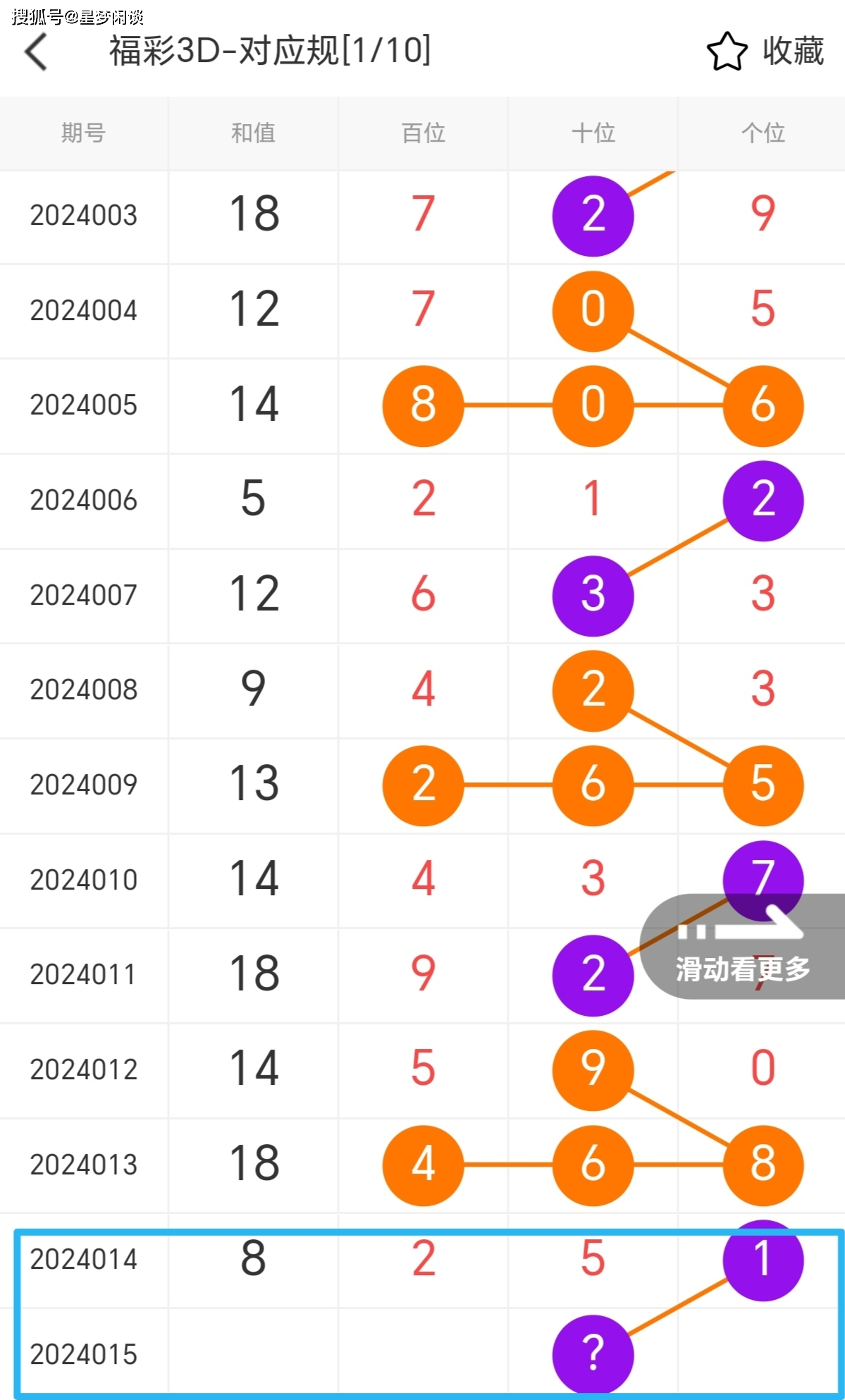
Task: Open the 百位 column header
Action: (x=423, y=133)
